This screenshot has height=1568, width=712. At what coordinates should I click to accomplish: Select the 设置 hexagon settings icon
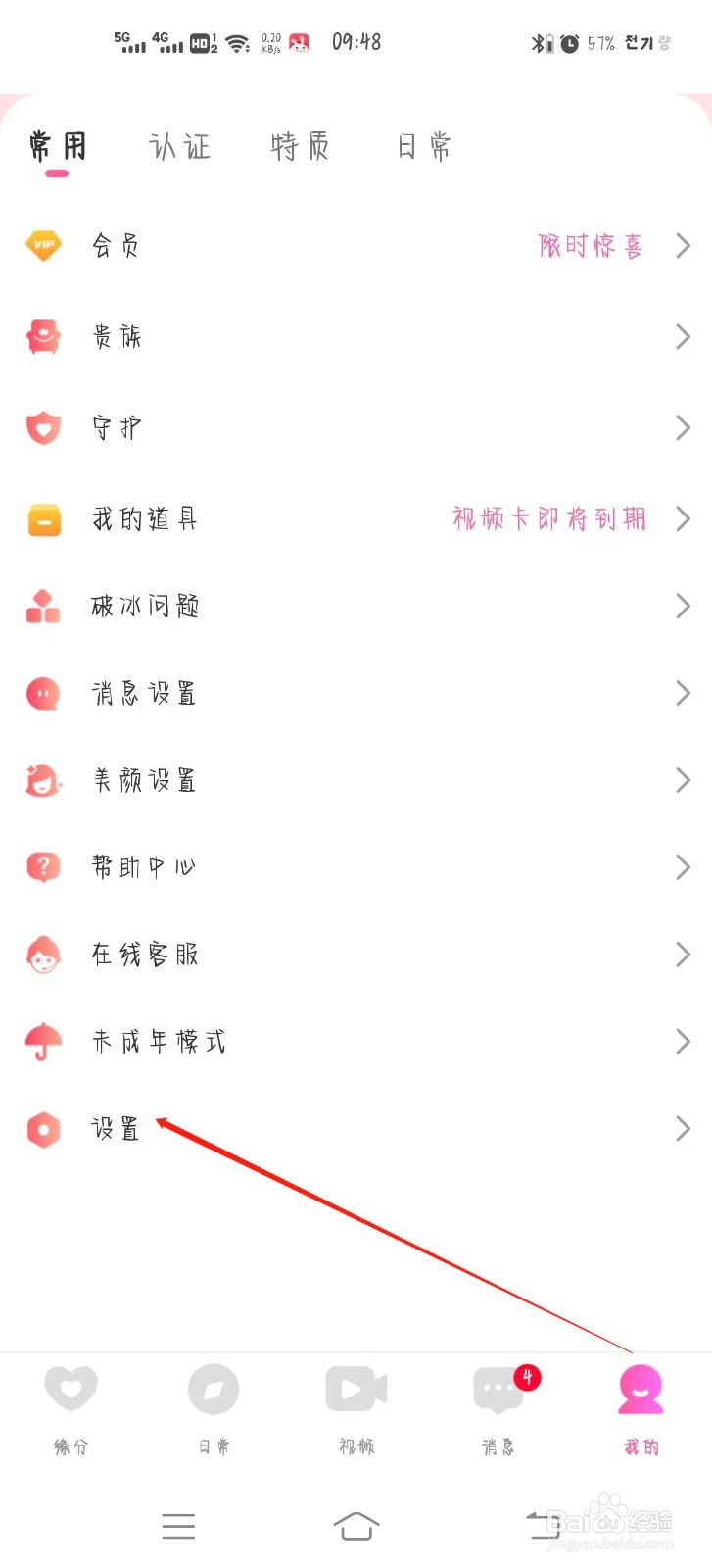pos(43,1128)
